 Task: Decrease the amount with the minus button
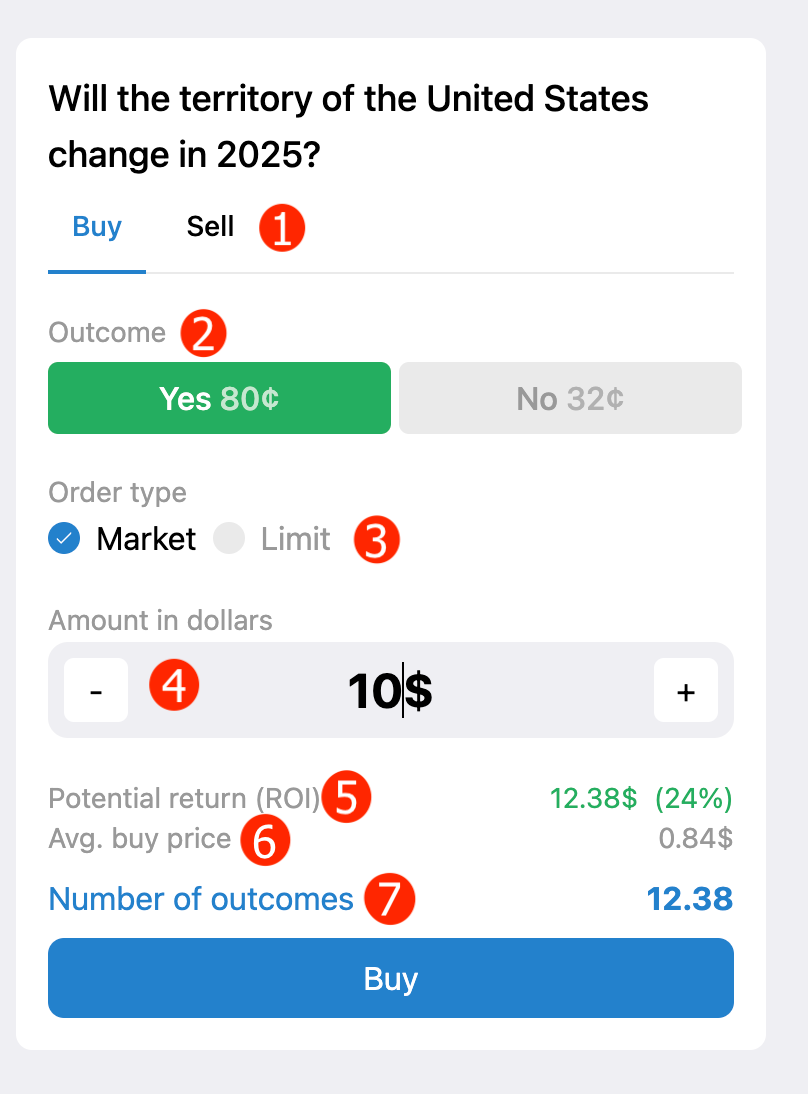tap(96, 690)
